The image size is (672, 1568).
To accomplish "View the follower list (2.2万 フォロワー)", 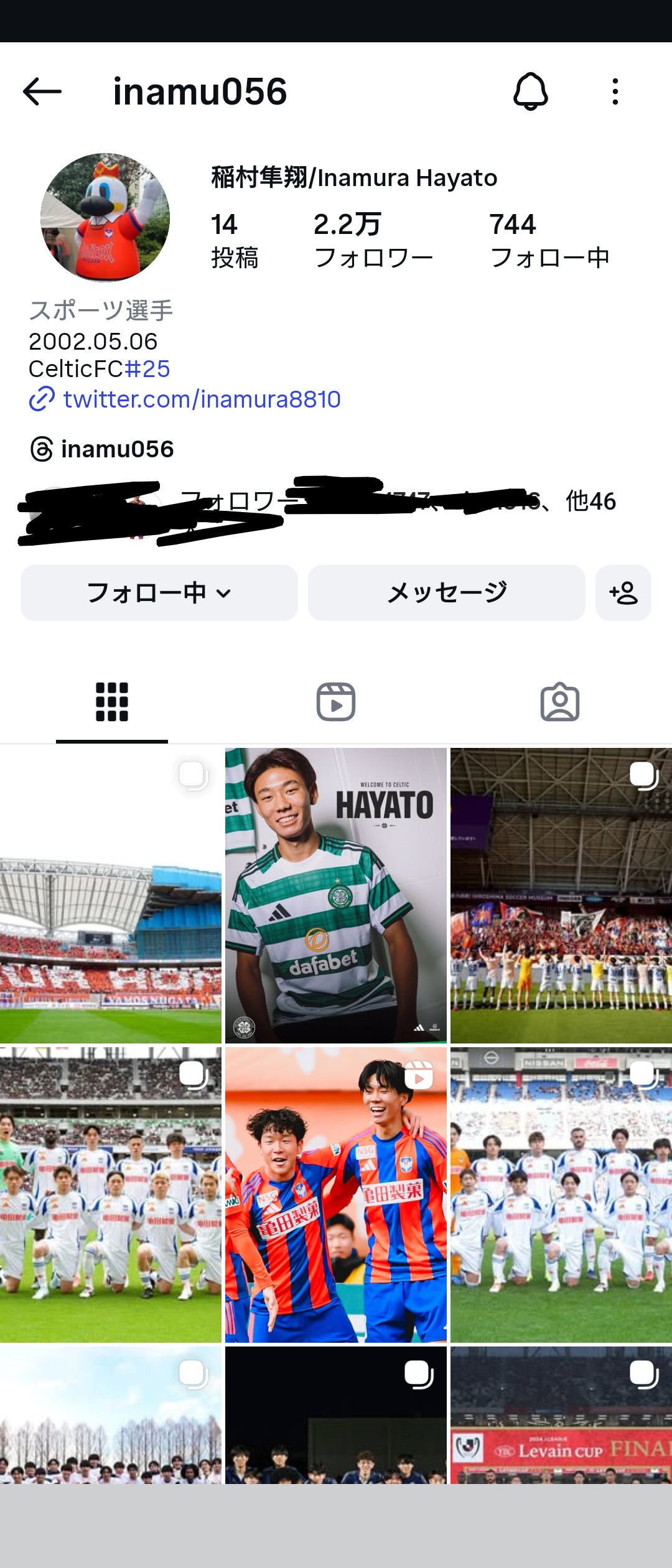I will pyautogui.click(x=372, y=240).
